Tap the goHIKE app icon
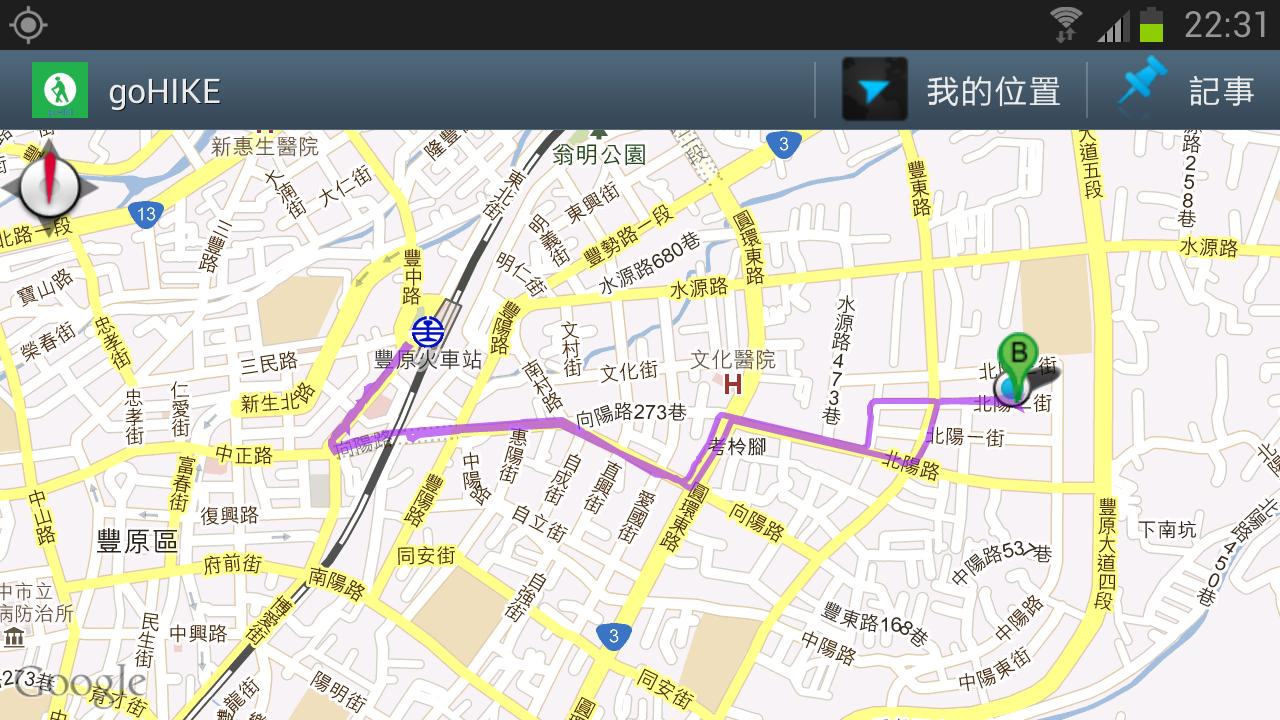The width and height of the screenshot is (1280, 720). click(x=60, y=91)
